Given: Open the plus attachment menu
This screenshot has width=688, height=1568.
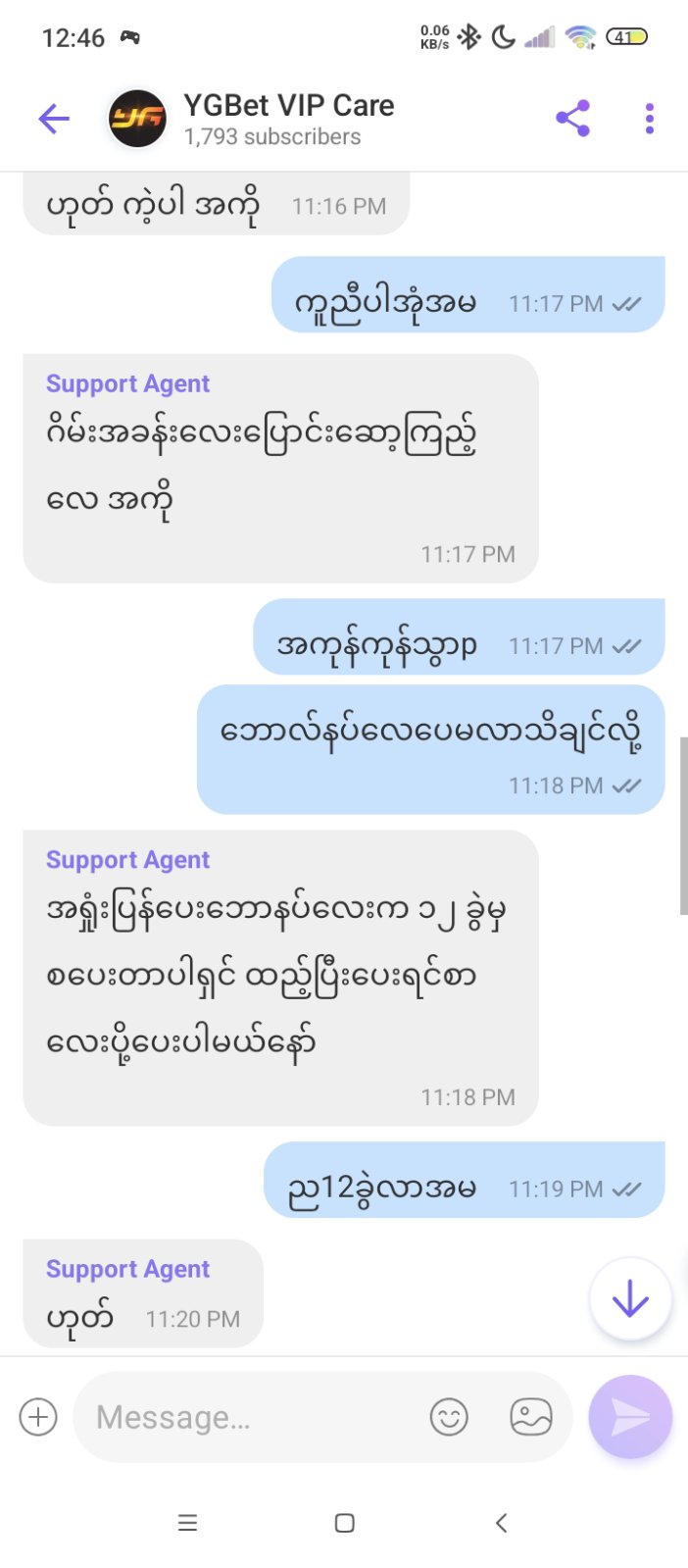Looking at the screenshot, I should (x=38, y=1417).
